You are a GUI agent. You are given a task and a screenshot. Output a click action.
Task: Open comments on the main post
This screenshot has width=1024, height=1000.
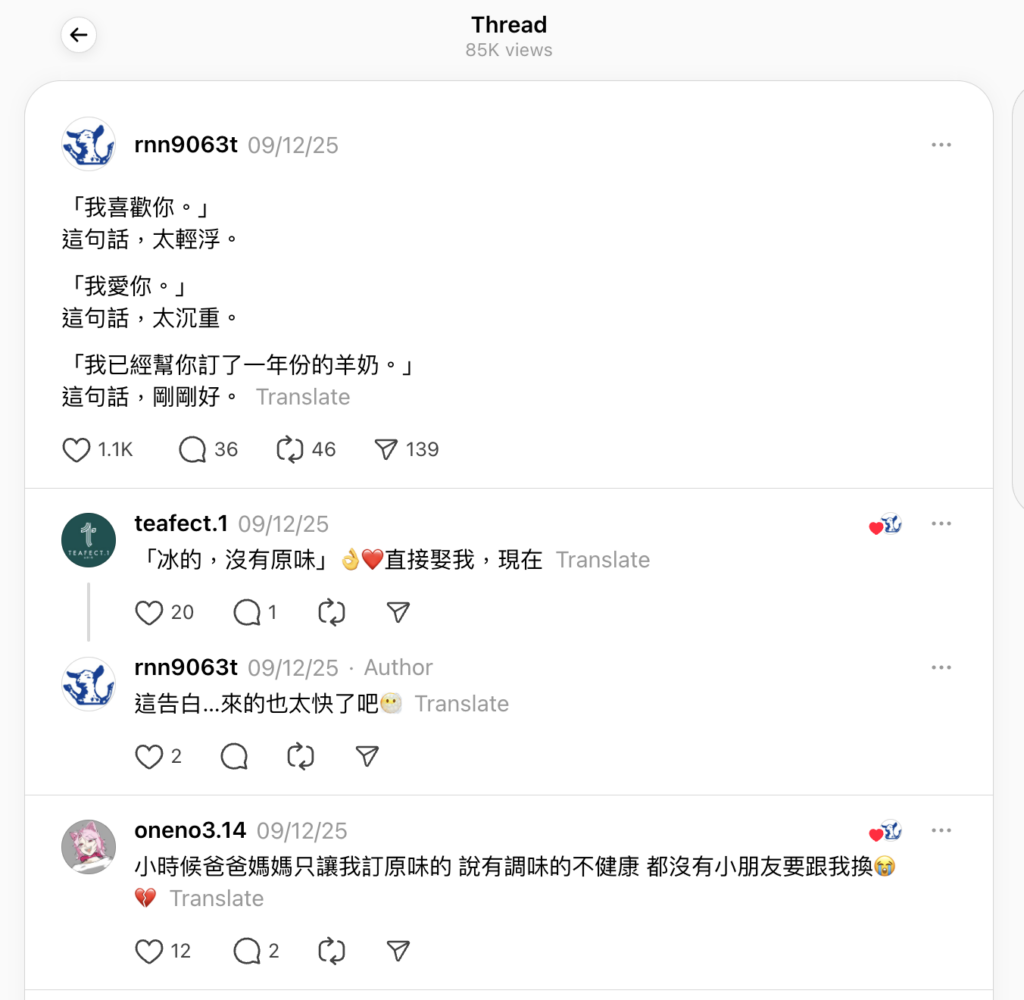click(x=192, y=450)
